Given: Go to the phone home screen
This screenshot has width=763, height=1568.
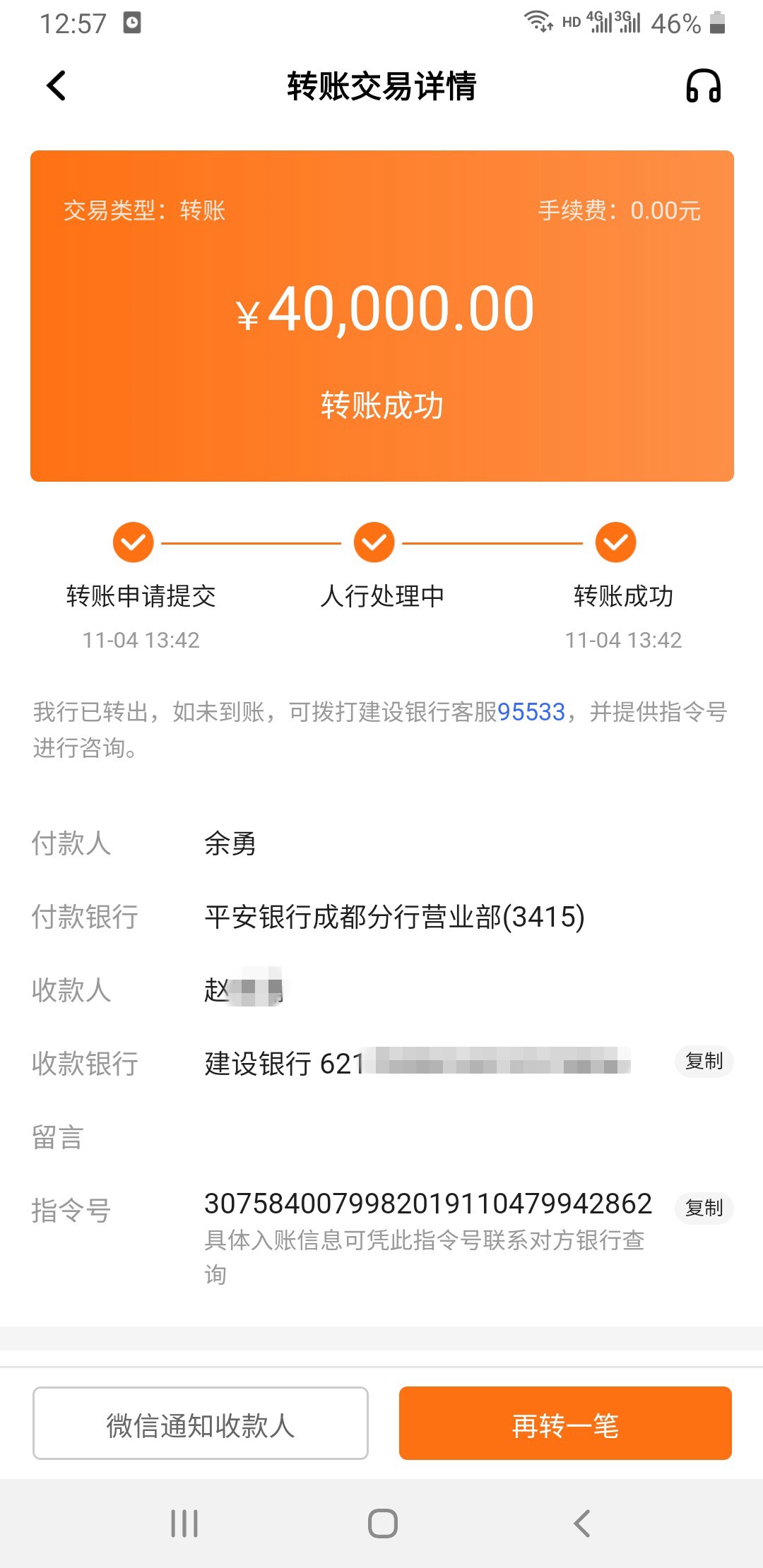Looking at the screenshot, I should click(x=382, y=1524).
